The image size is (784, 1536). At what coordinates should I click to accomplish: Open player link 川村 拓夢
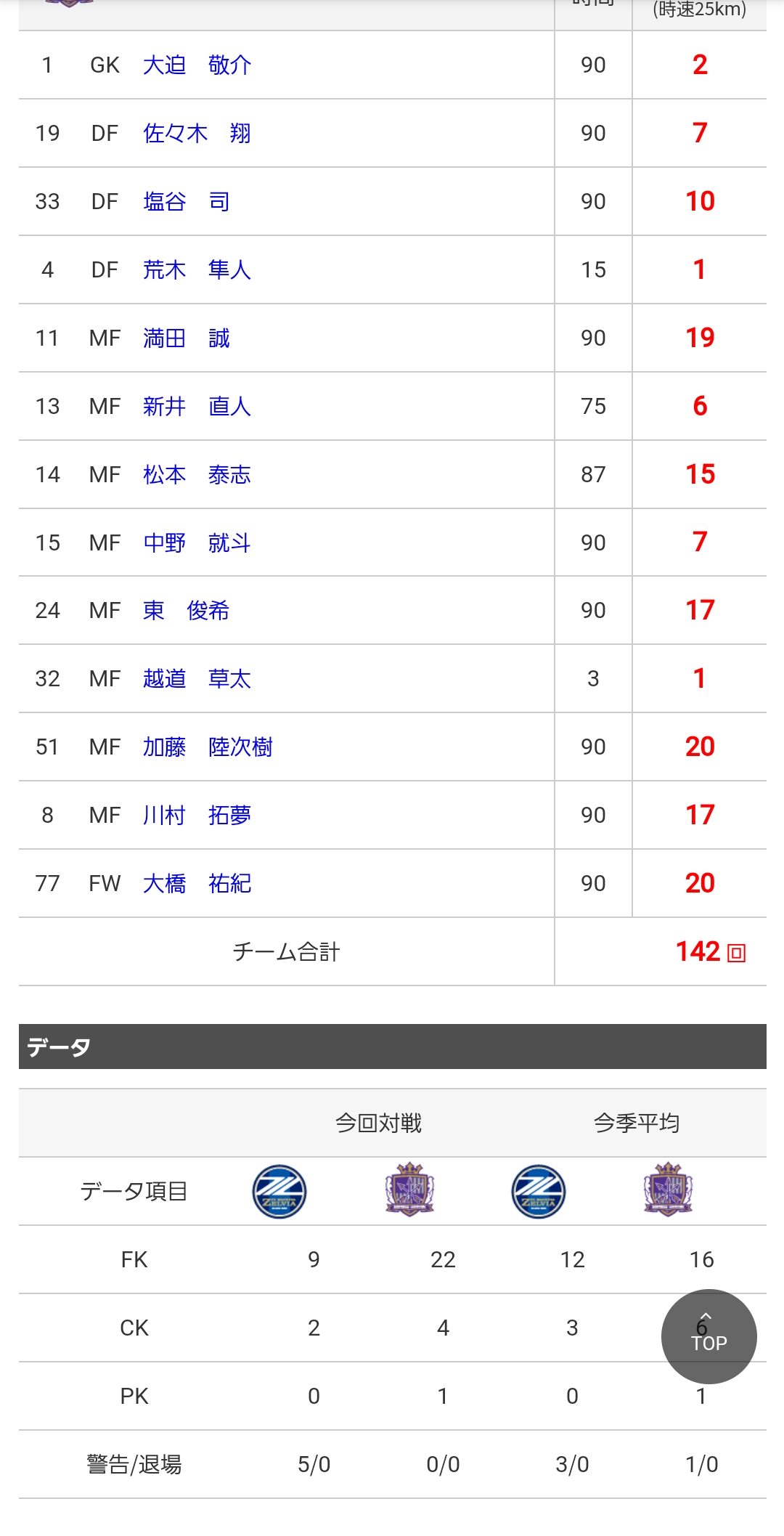(197, 816)
